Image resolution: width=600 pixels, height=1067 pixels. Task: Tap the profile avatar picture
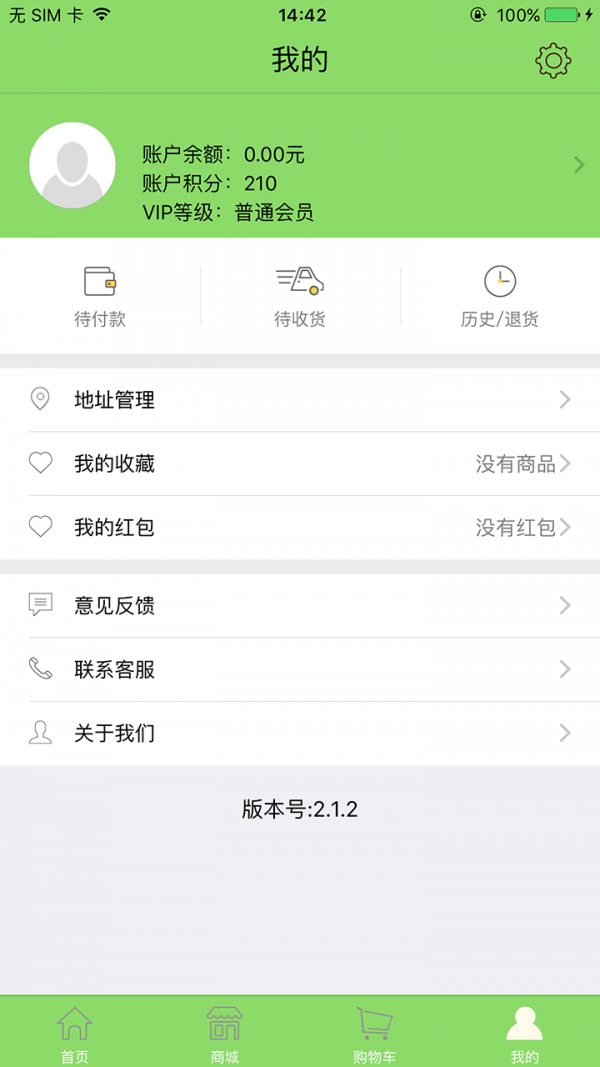coord(72,166)
